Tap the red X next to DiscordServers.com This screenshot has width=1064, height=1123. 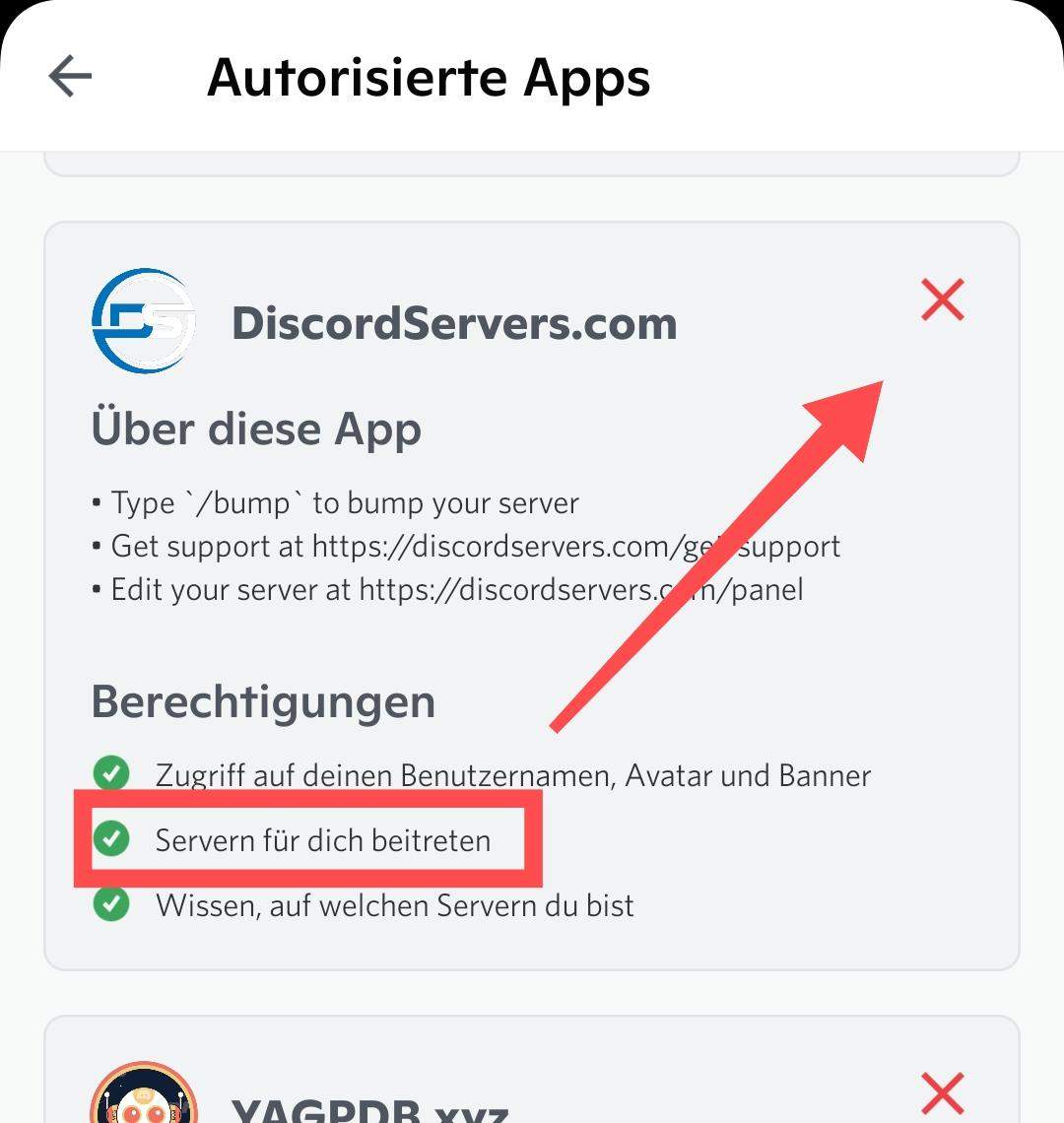(x=942, y=300)
